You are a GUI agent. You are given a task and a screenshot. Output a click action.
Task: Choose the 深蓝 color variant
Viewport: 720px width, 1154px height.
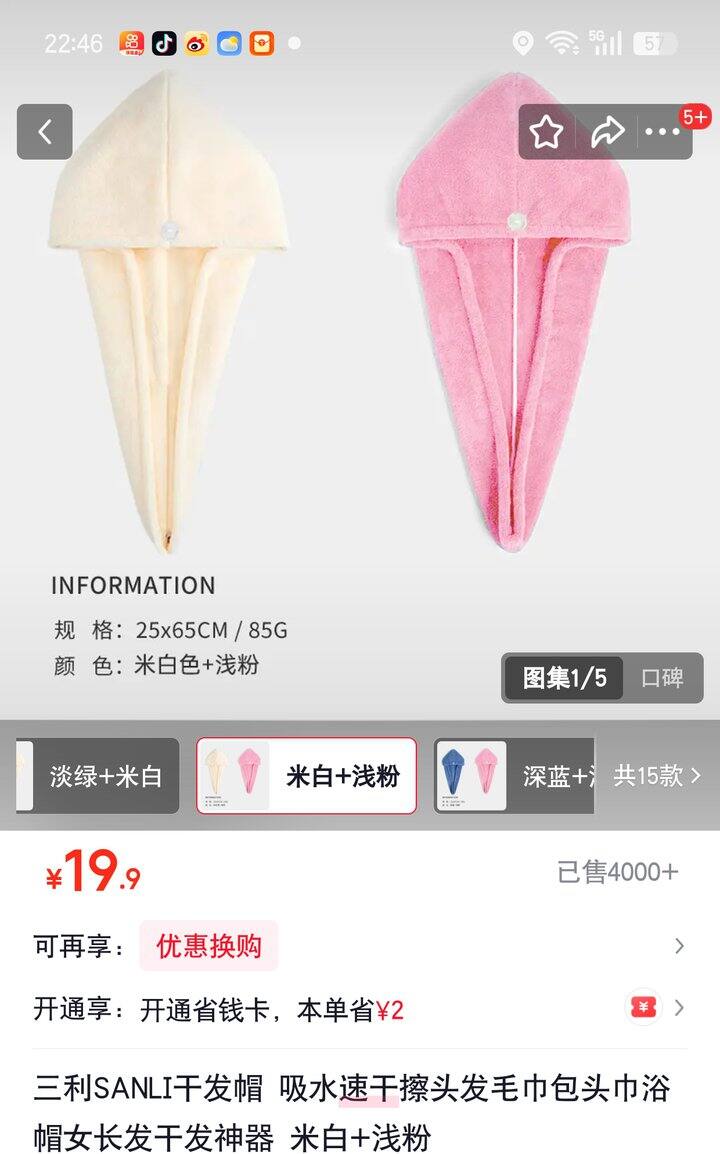514,776
